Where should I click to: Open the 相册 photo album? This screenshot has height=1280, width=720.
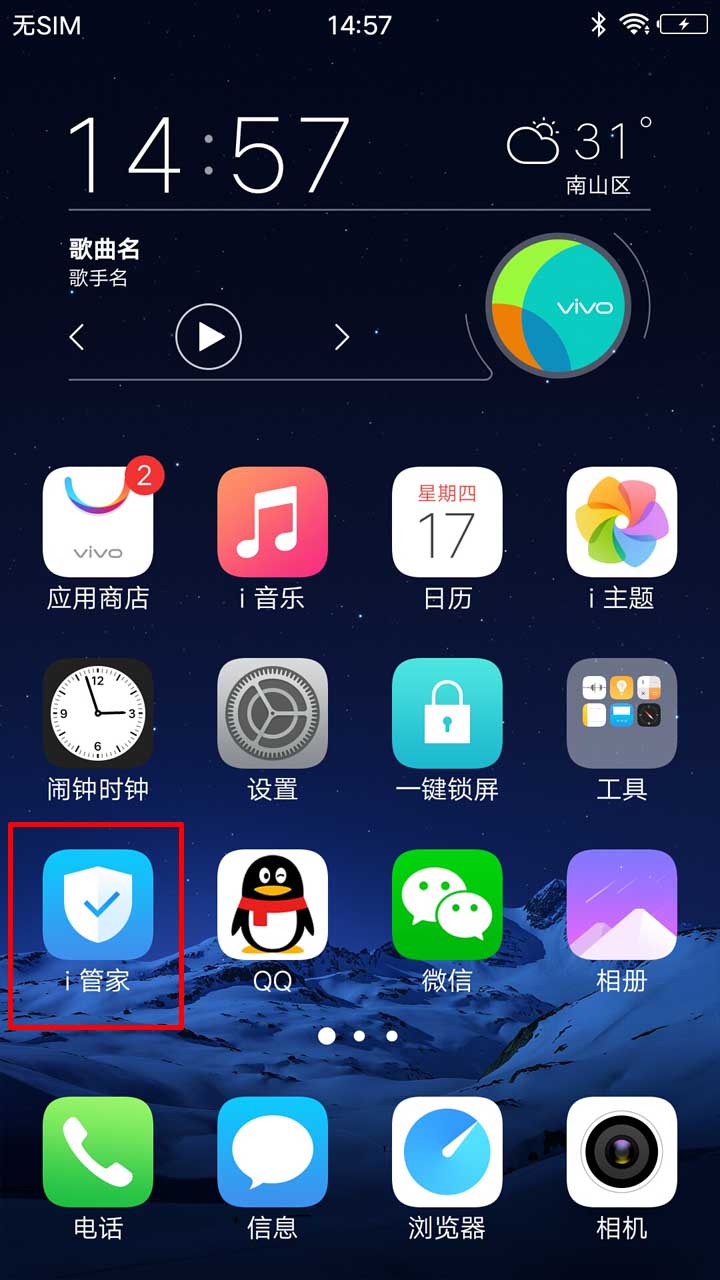click(x=621, y=904)
